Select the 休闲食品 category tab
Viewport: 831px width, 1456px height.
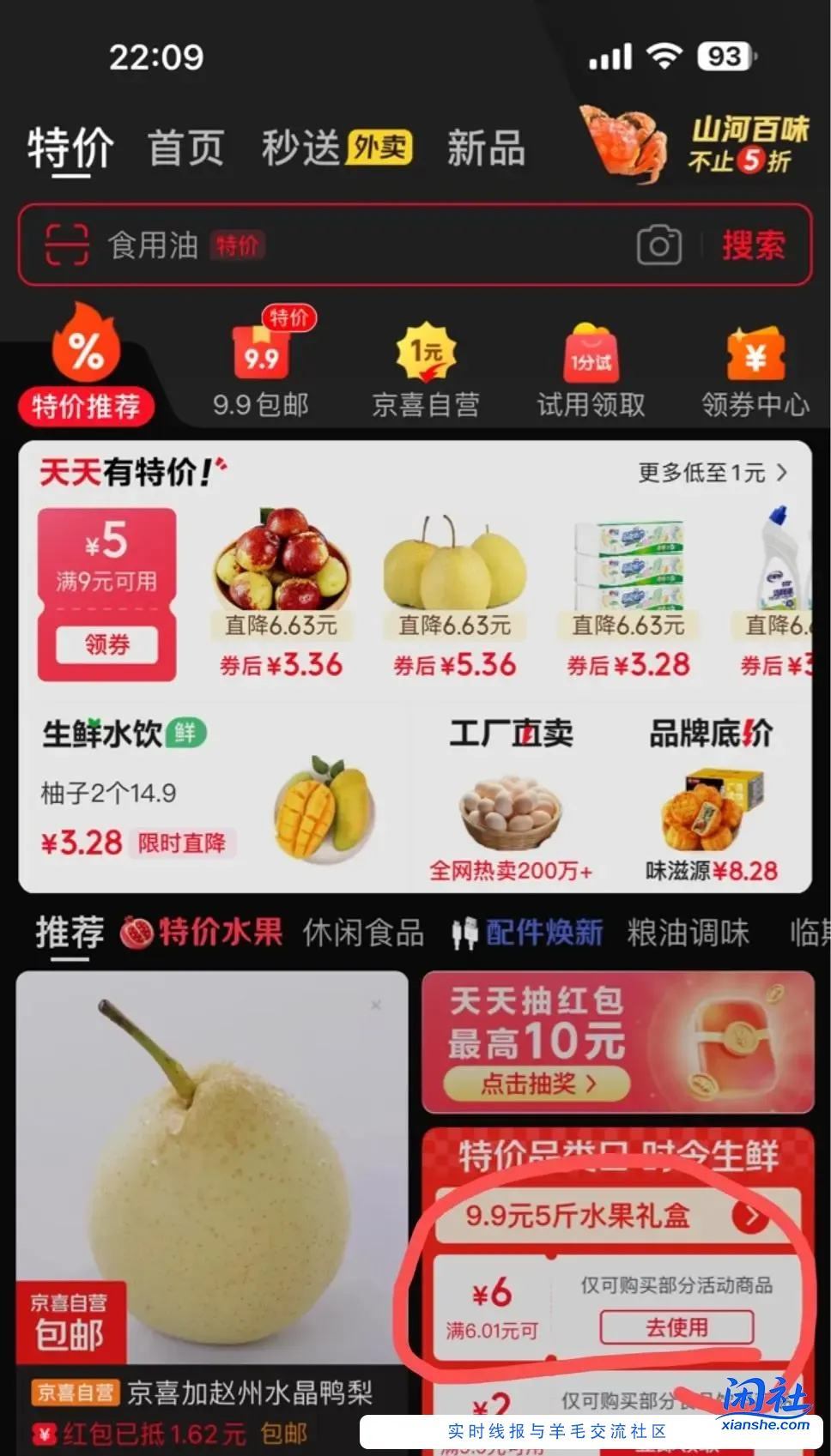[361, 932]
